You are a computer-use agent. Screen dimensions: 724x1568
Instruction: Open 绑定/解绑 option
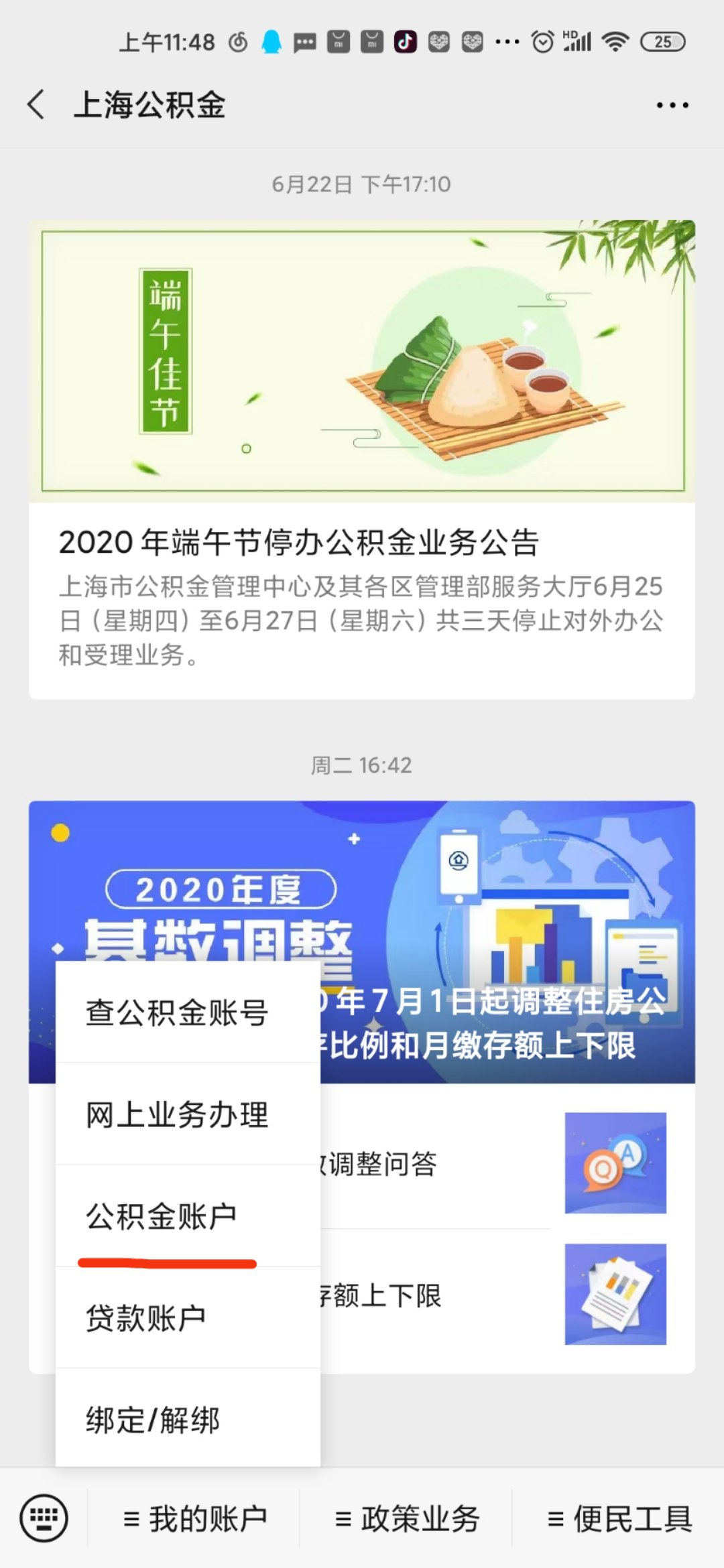[x=153, y=1420]
